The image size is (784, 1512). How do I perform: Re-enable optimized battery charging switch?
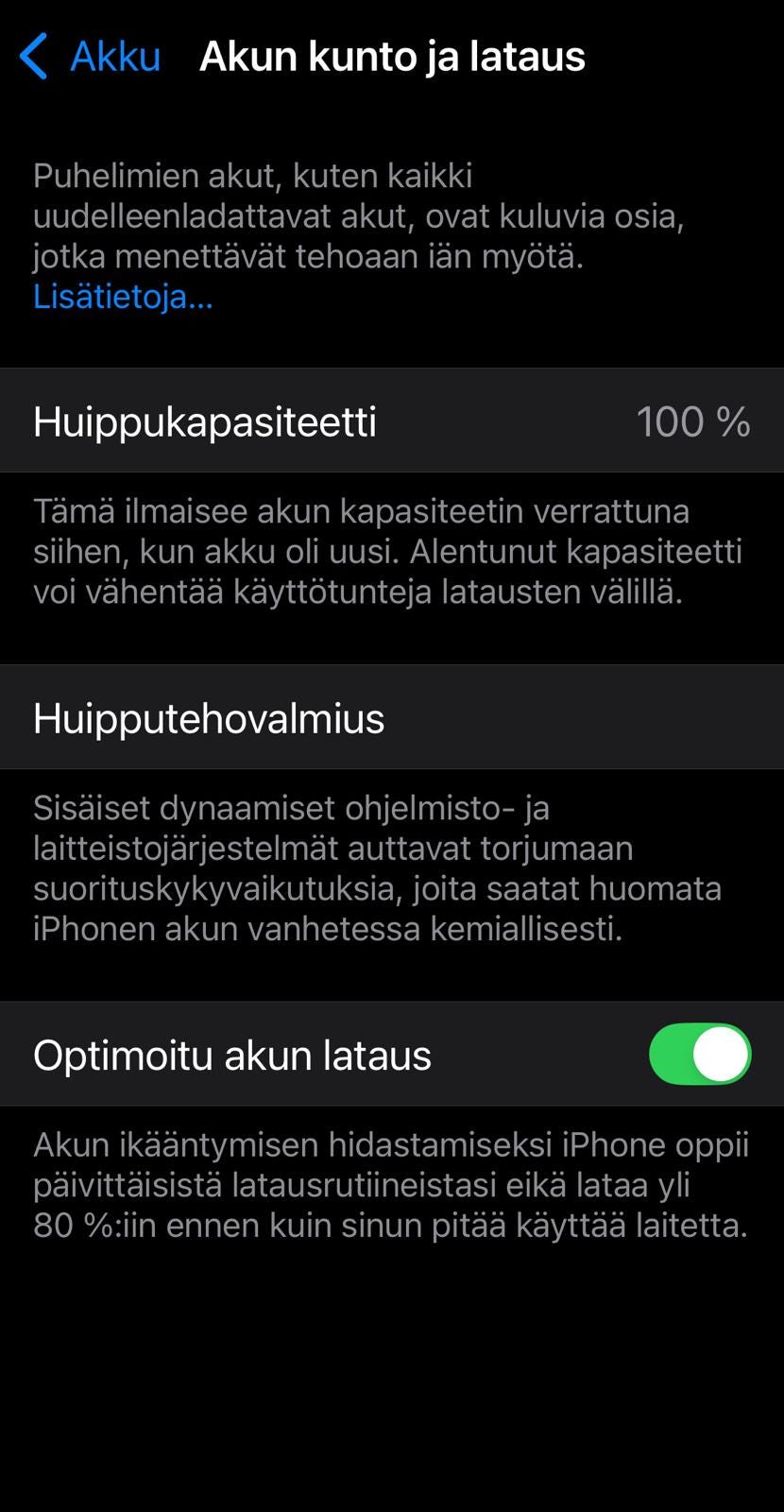(699, 1054)
